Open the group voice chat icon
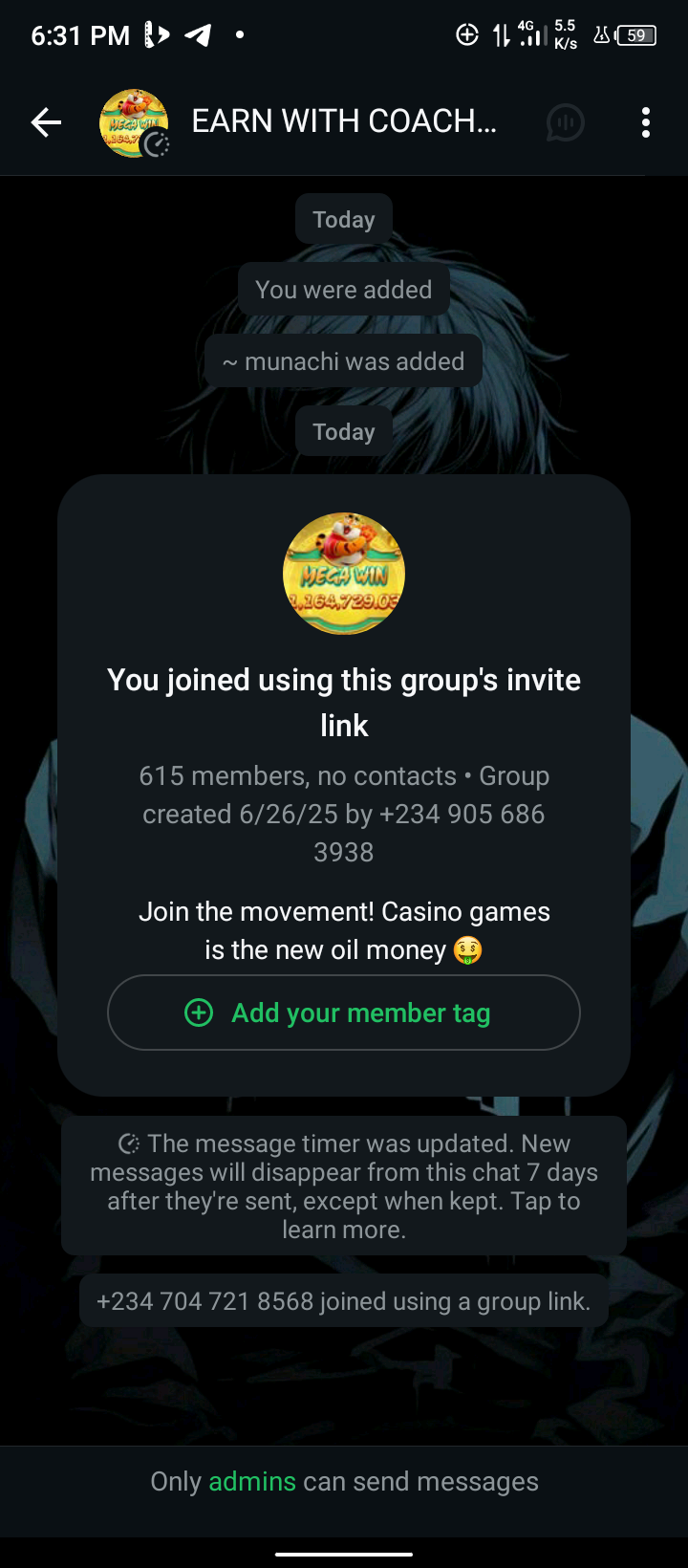Image resolution: width=688 pixels, height=1568 pixels. (565, 122)
